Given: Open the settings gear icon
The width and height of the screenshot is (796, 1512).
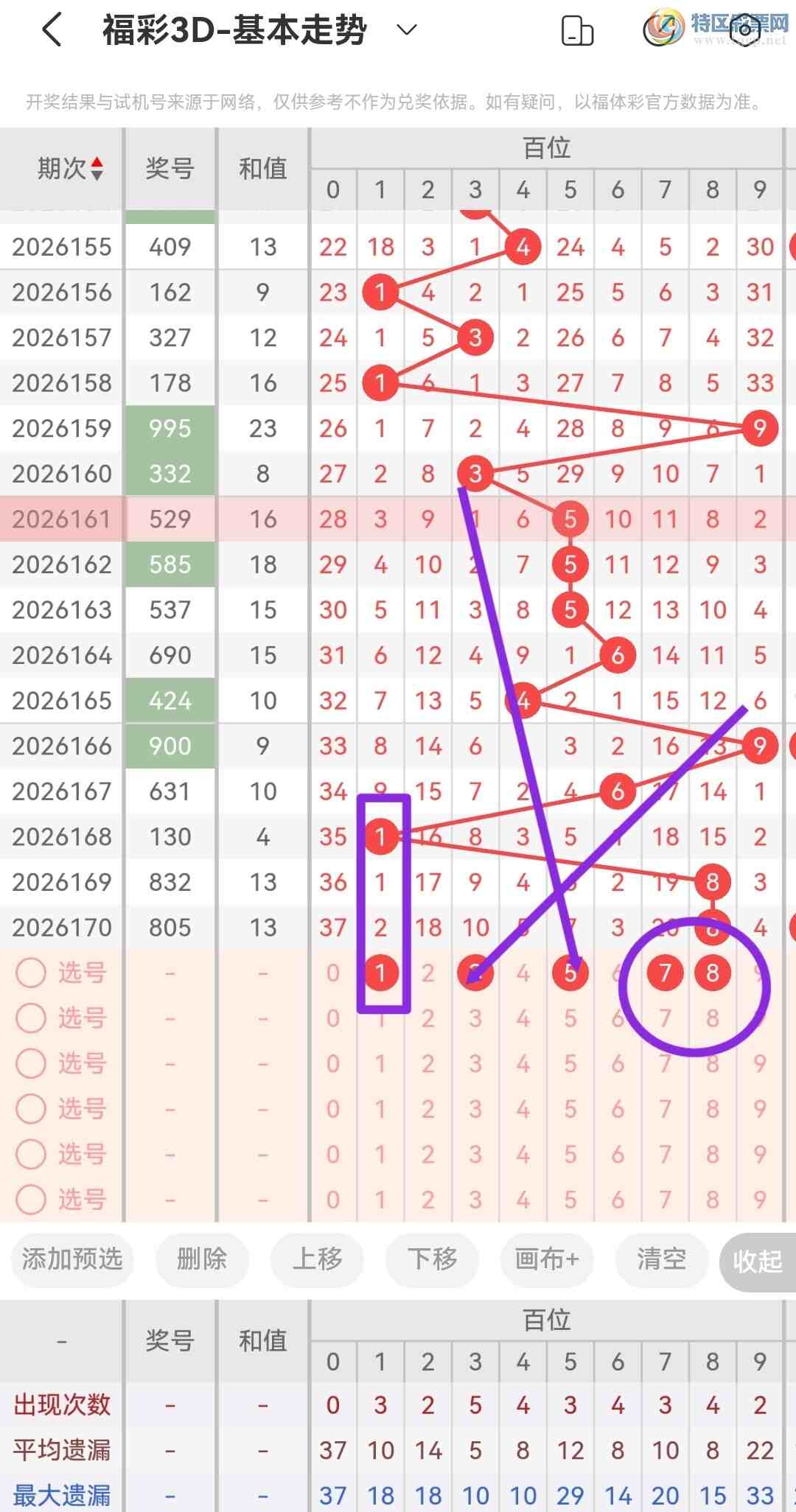Looking at the screenshot, I should (x=745, y=29).
